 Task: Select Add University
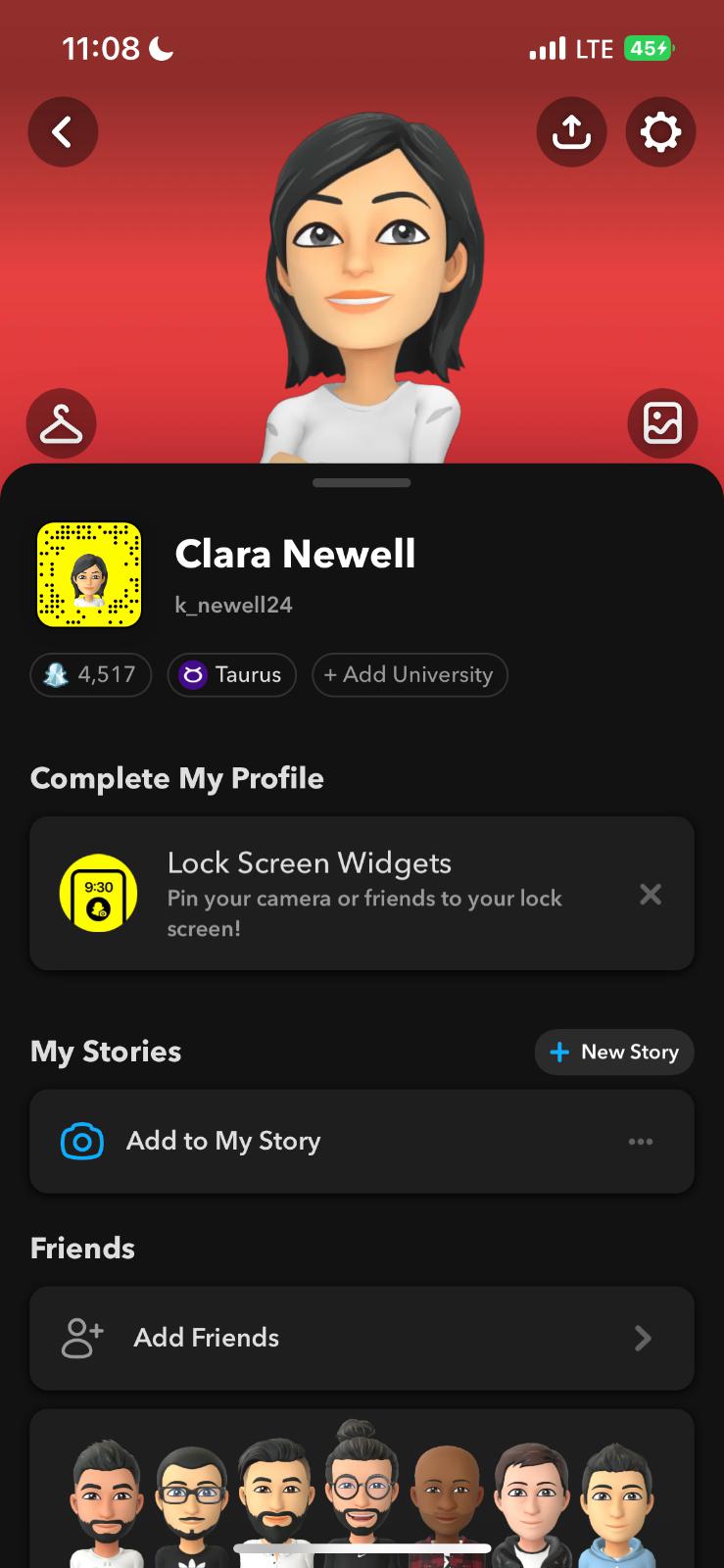click(410, 675)
